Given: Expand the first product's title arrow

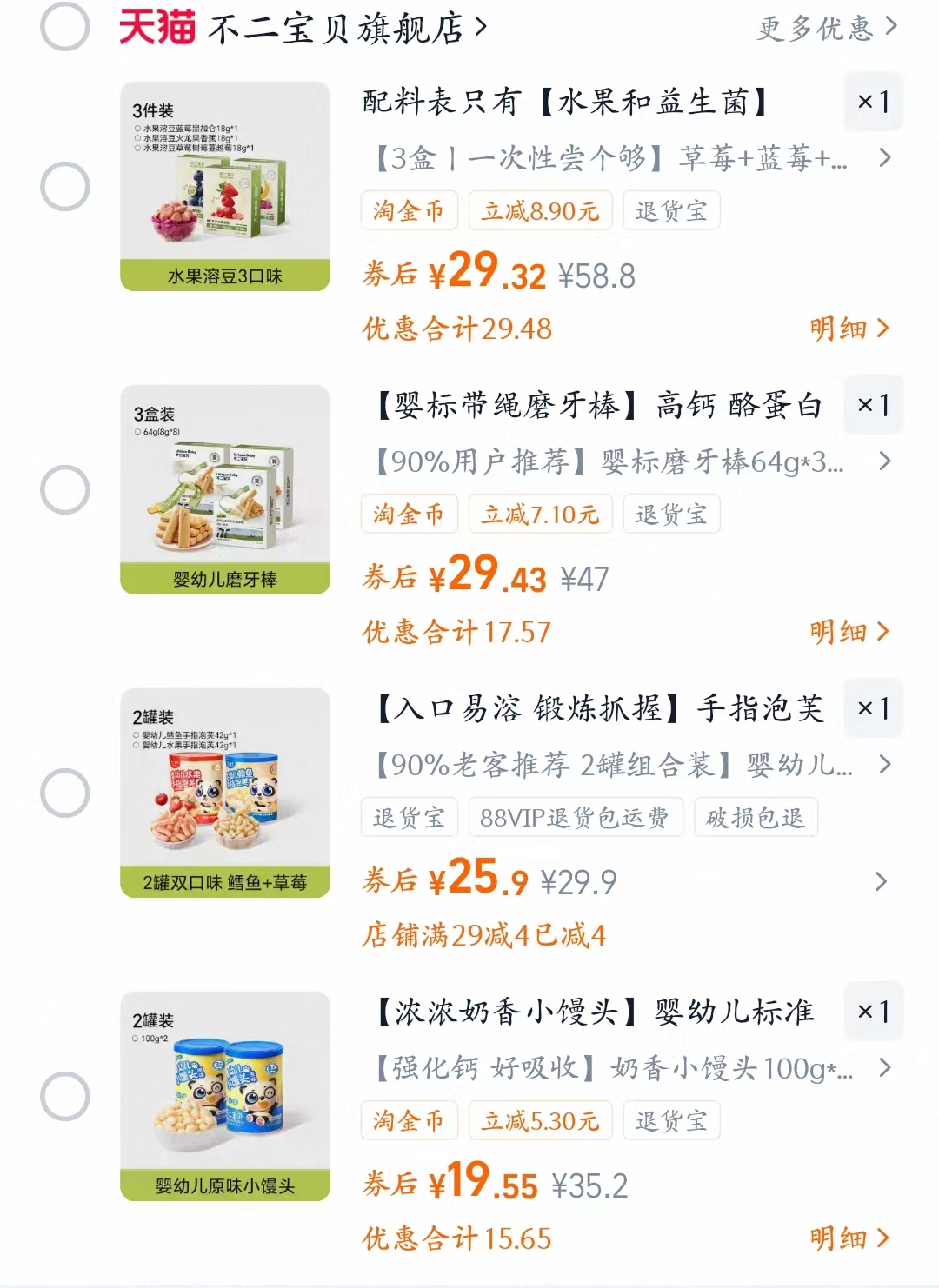Looking at the screenshot, I should pos(886,158).
